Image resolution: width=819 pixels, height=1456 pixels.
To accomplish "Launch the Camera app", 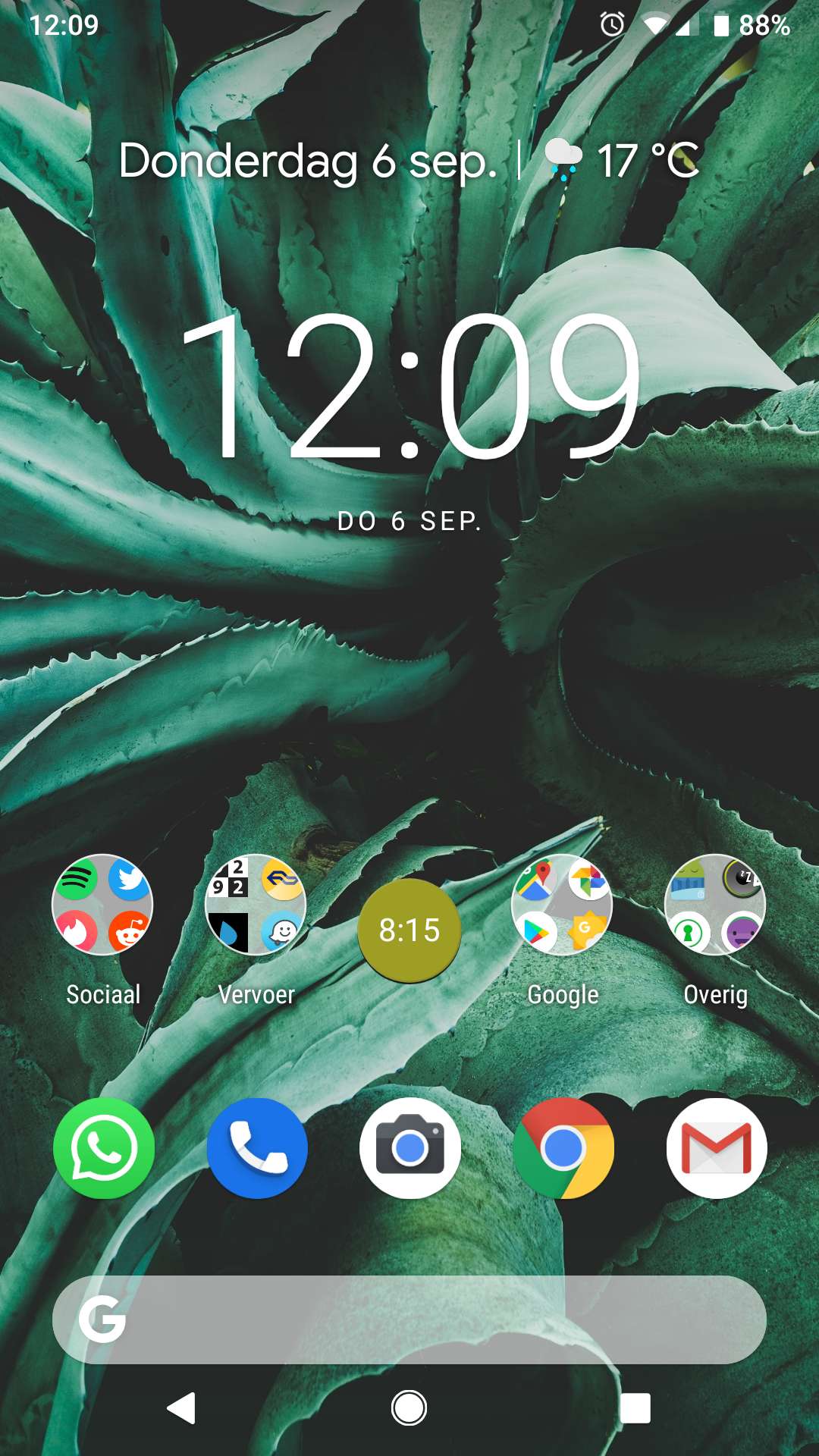I will 410,1148.
